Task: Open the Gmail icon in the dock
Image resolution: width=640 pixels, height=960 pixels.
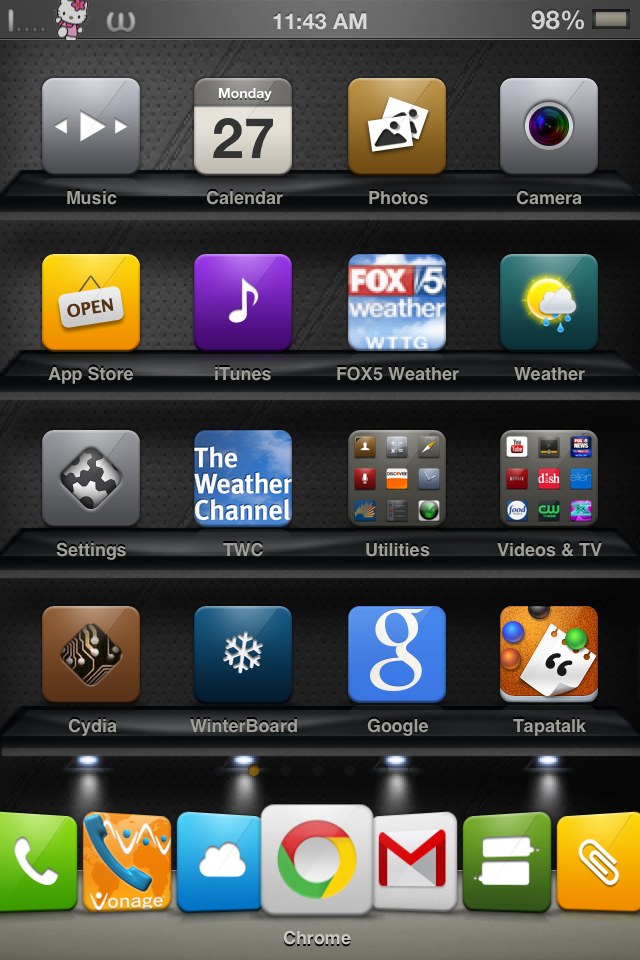Action: (x=414, y=860)
